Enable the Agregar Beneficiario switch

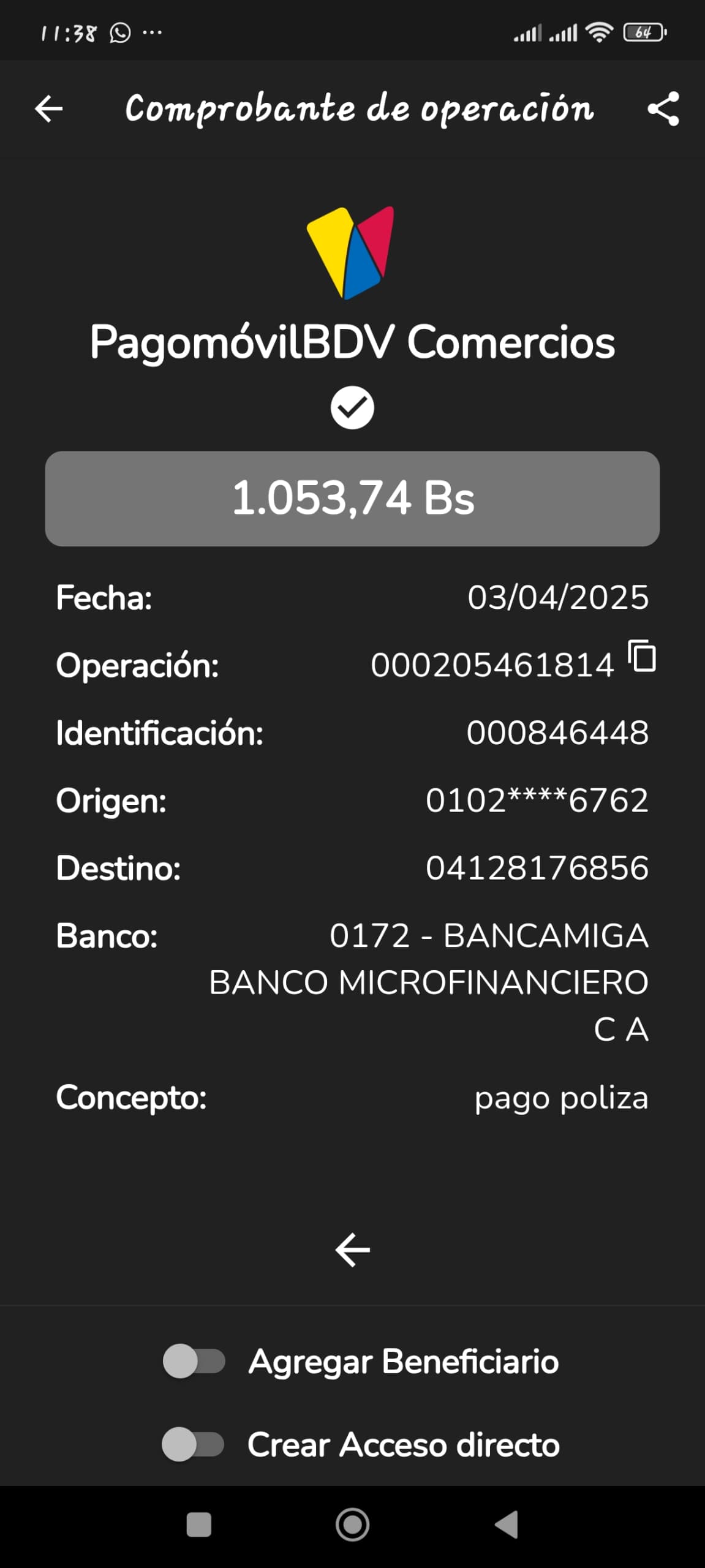[x=194, y=1361]
